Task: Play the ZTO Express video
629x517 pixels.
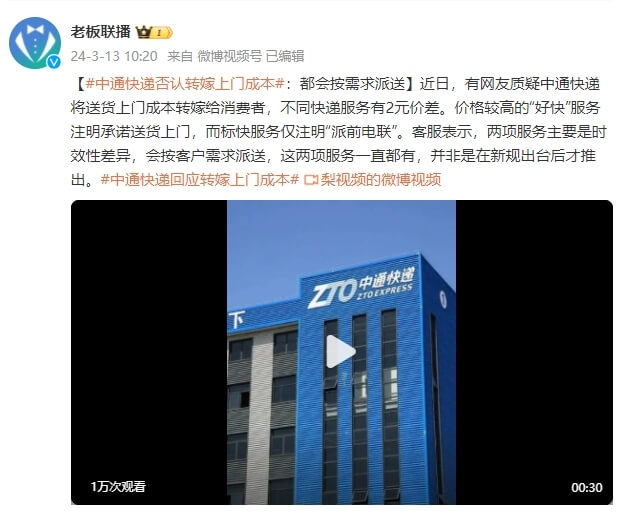Action: (341, 351)
